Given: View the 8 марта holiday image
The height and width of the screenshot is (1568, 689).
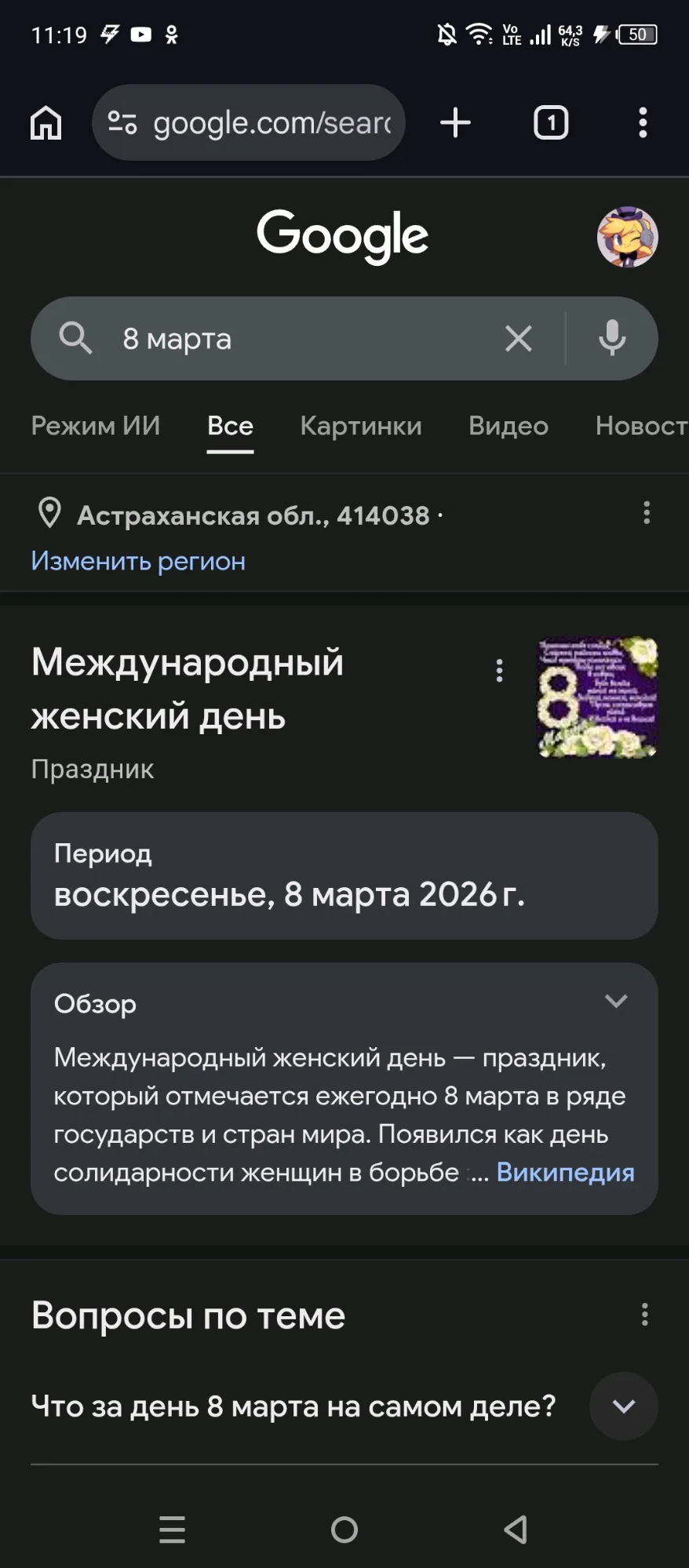Looking at the screenshot, I should tap(597, 697).
